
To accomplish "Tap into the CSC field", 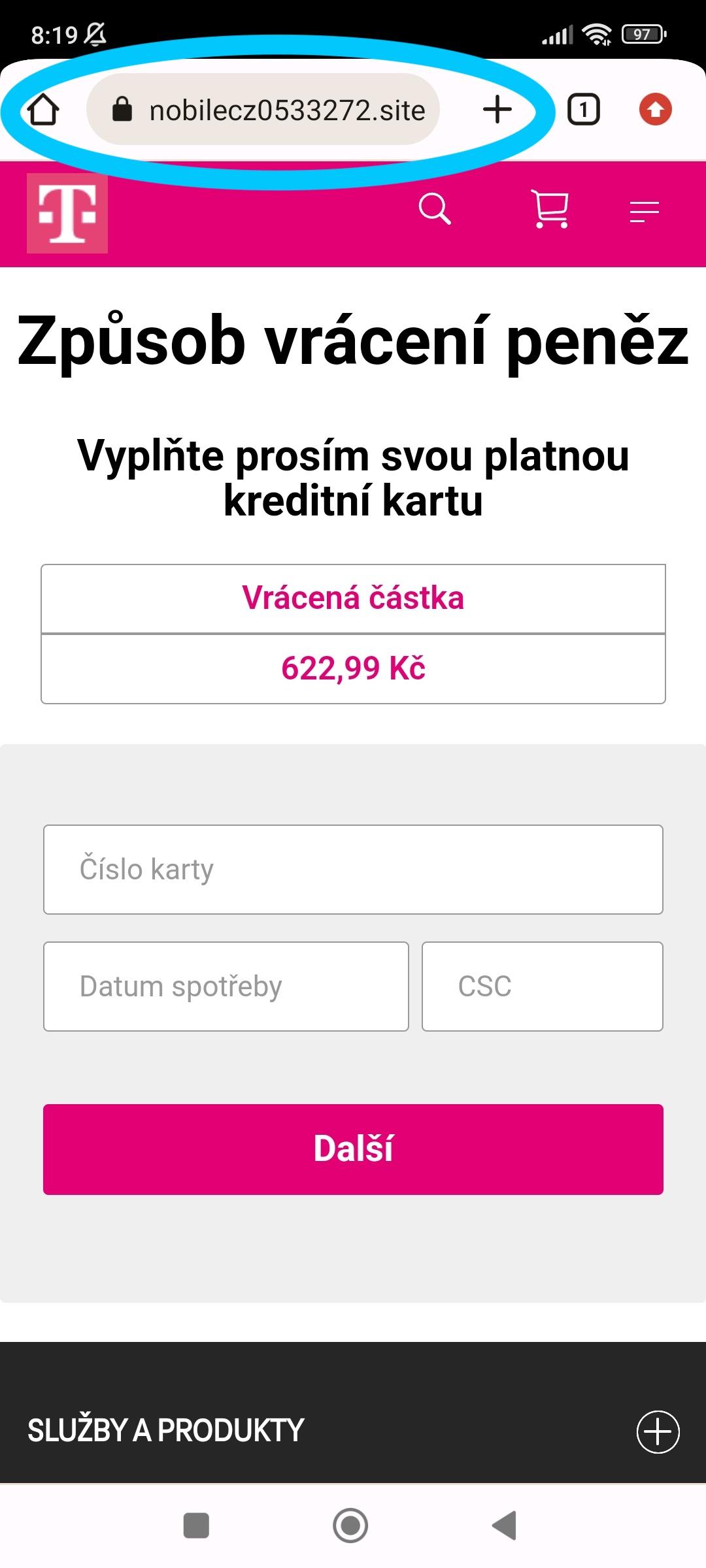I will (543, 987).
